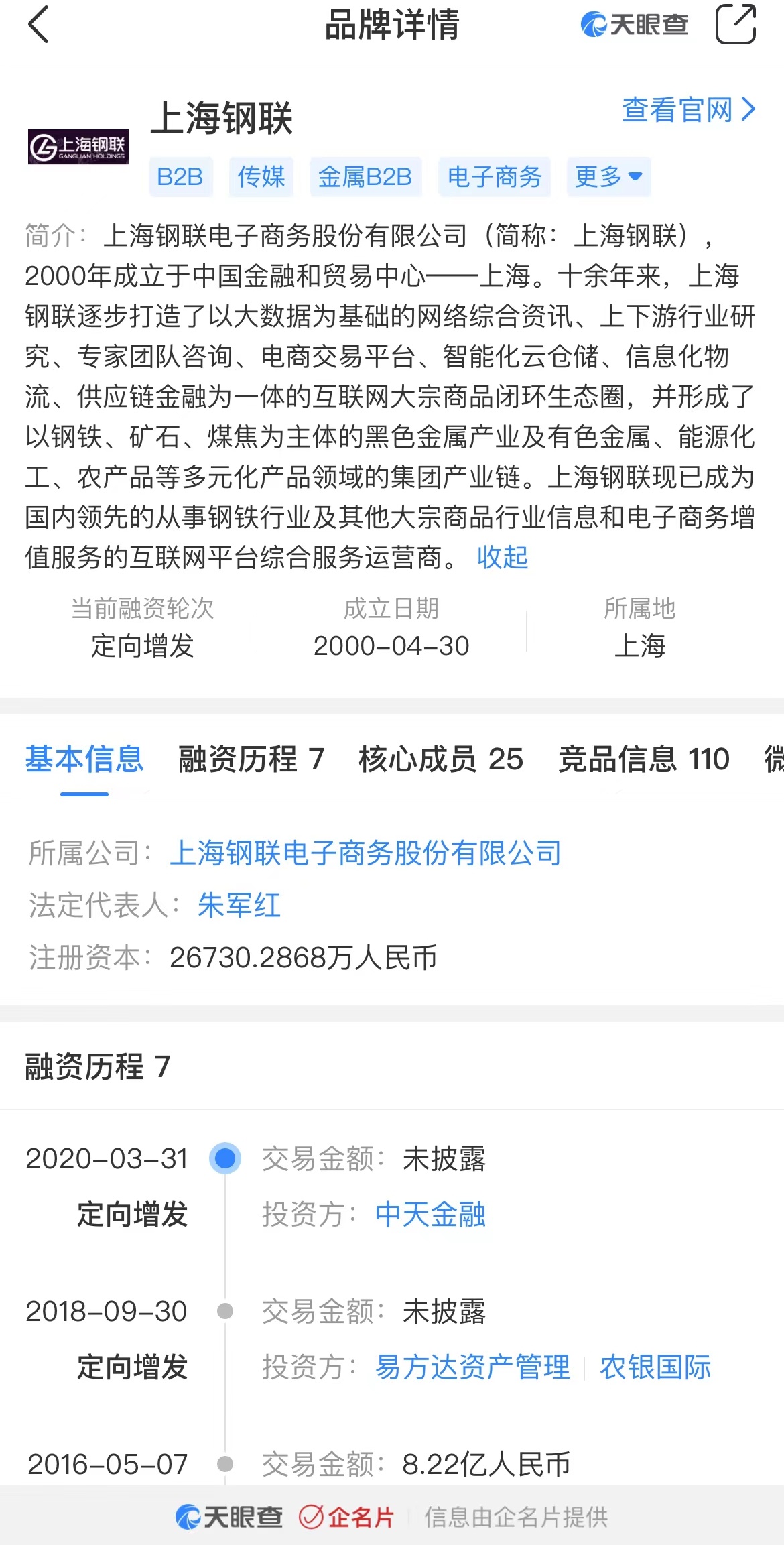Open company 上海钢联电子商务股份有限公司
The height and width of the screenshot is (1545, 784).
point(366,853)
